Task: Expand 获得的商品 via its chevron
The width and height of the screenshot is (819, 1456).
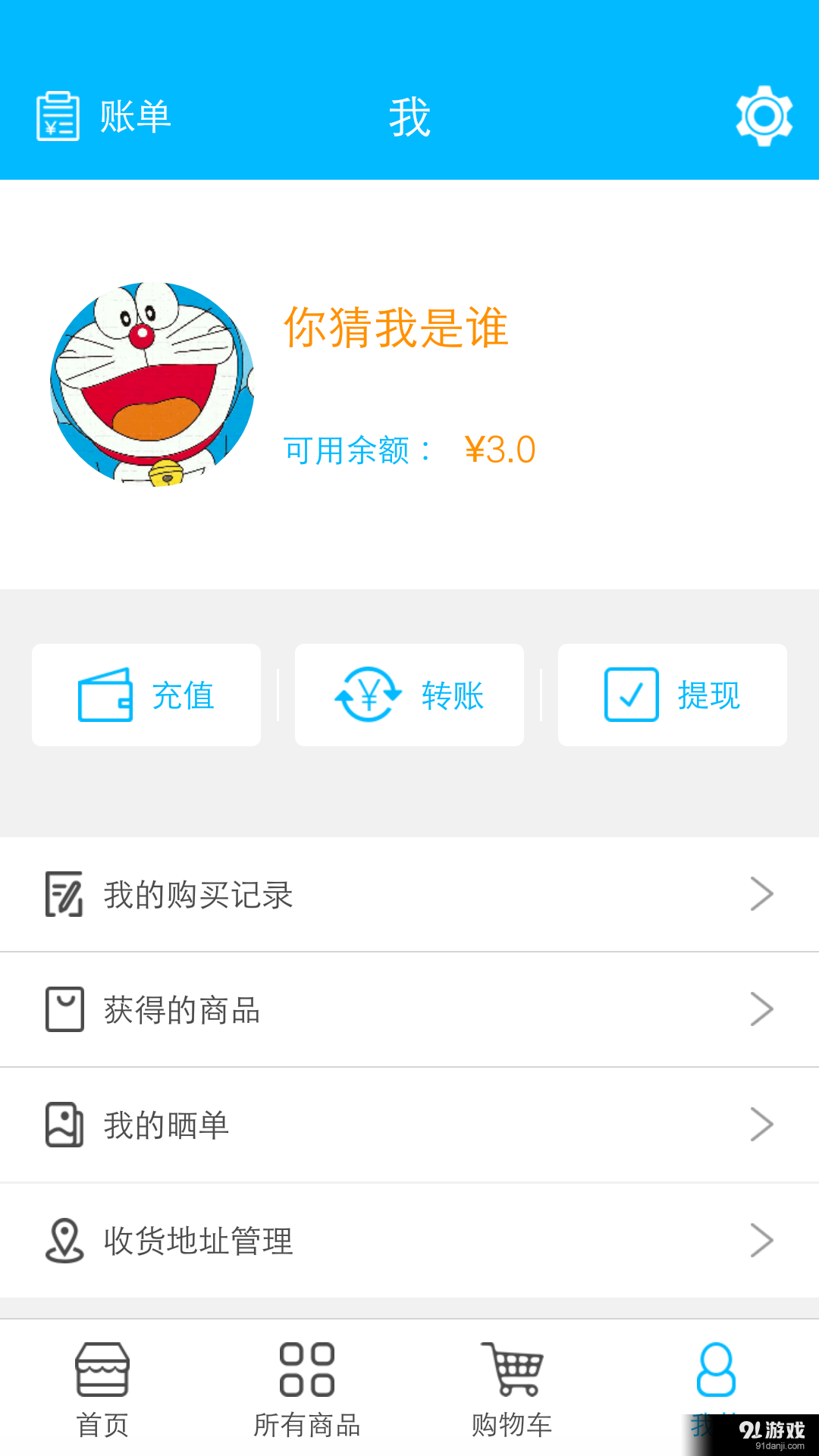Action: coord(762,1009)
